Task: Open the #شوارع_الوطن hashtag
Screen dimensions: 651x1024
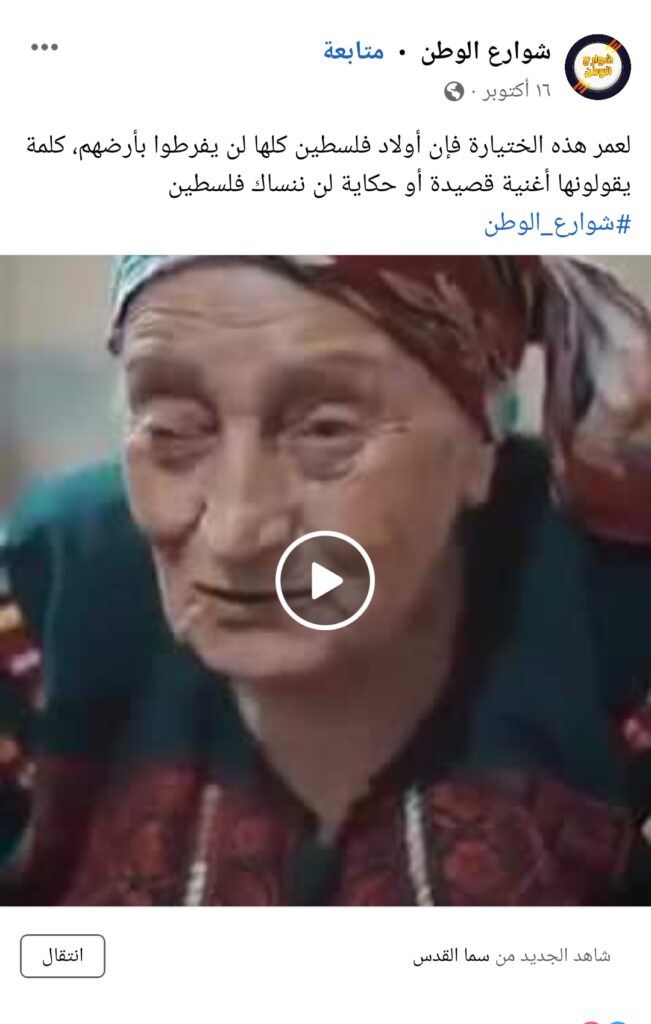Action: coord(557,223)
